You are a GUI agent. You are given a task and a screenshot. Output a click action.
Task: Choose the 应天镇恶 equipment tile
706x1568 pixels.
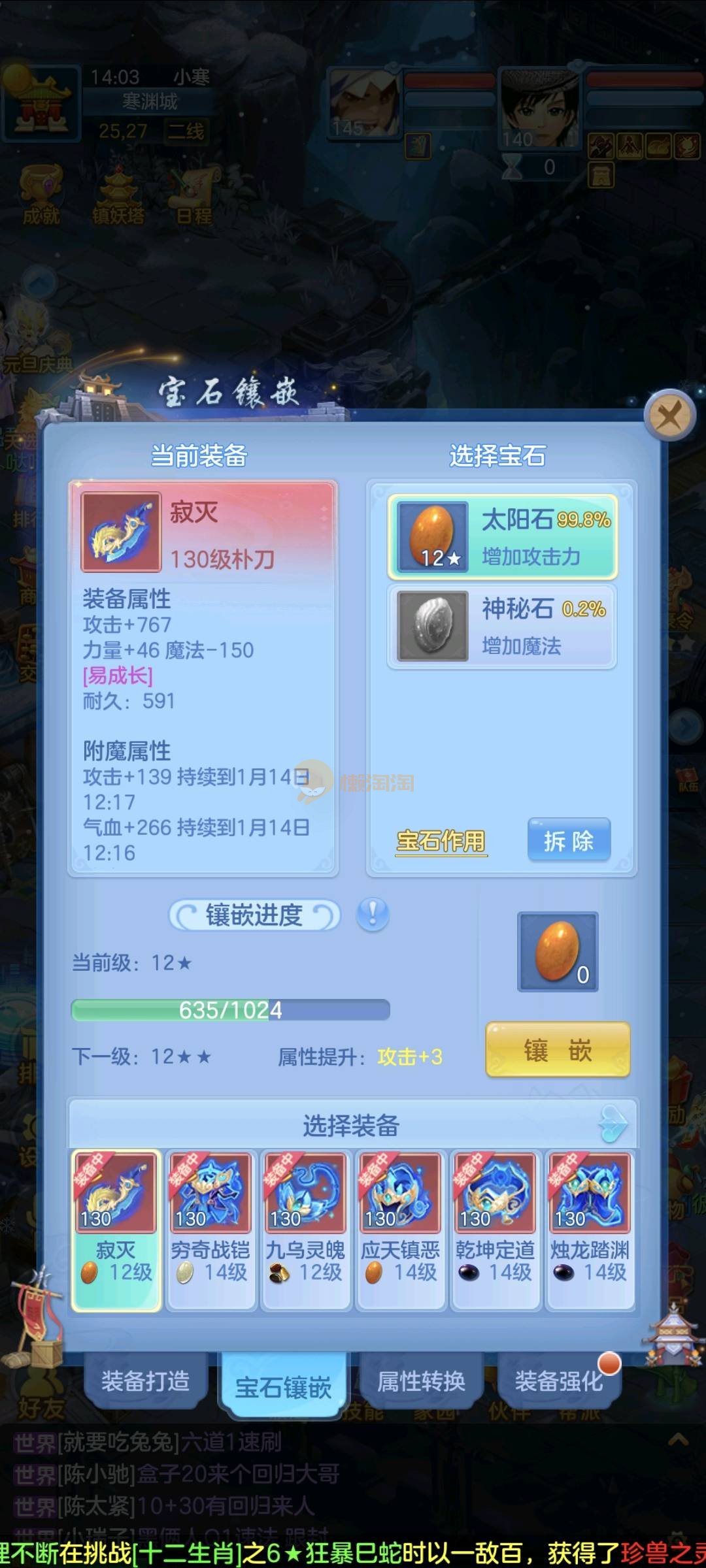400,1230
